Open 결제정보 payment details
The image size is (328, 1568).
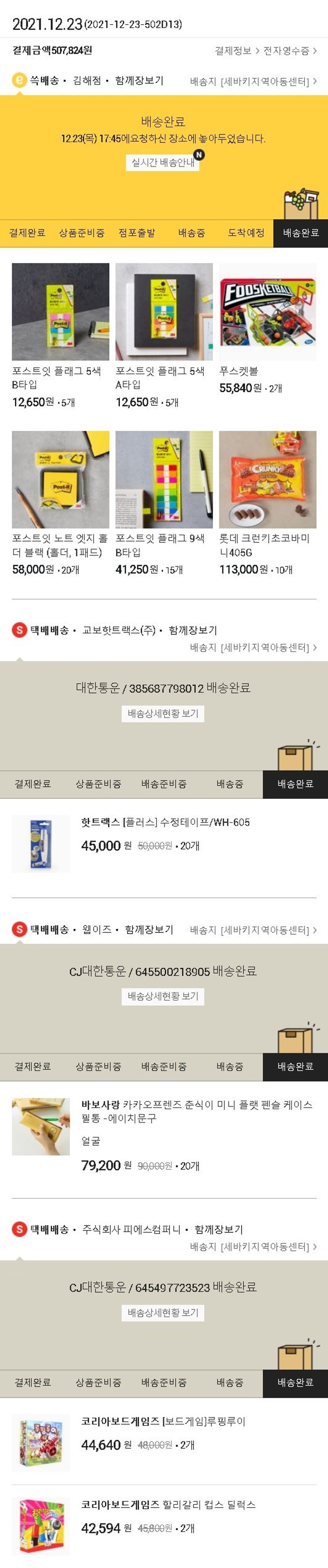237,50
